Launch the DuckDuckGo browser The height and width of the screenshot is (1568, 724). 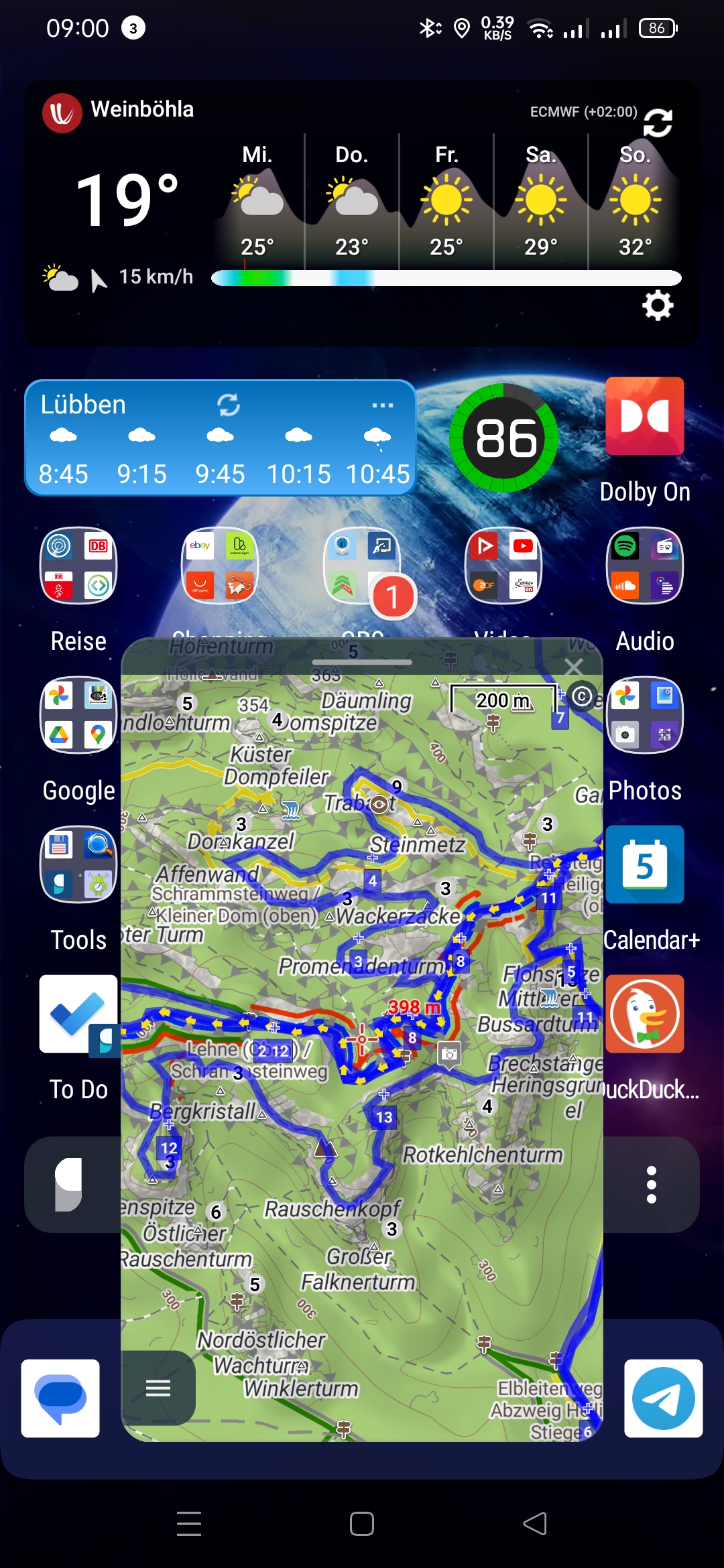(644, 1014)
